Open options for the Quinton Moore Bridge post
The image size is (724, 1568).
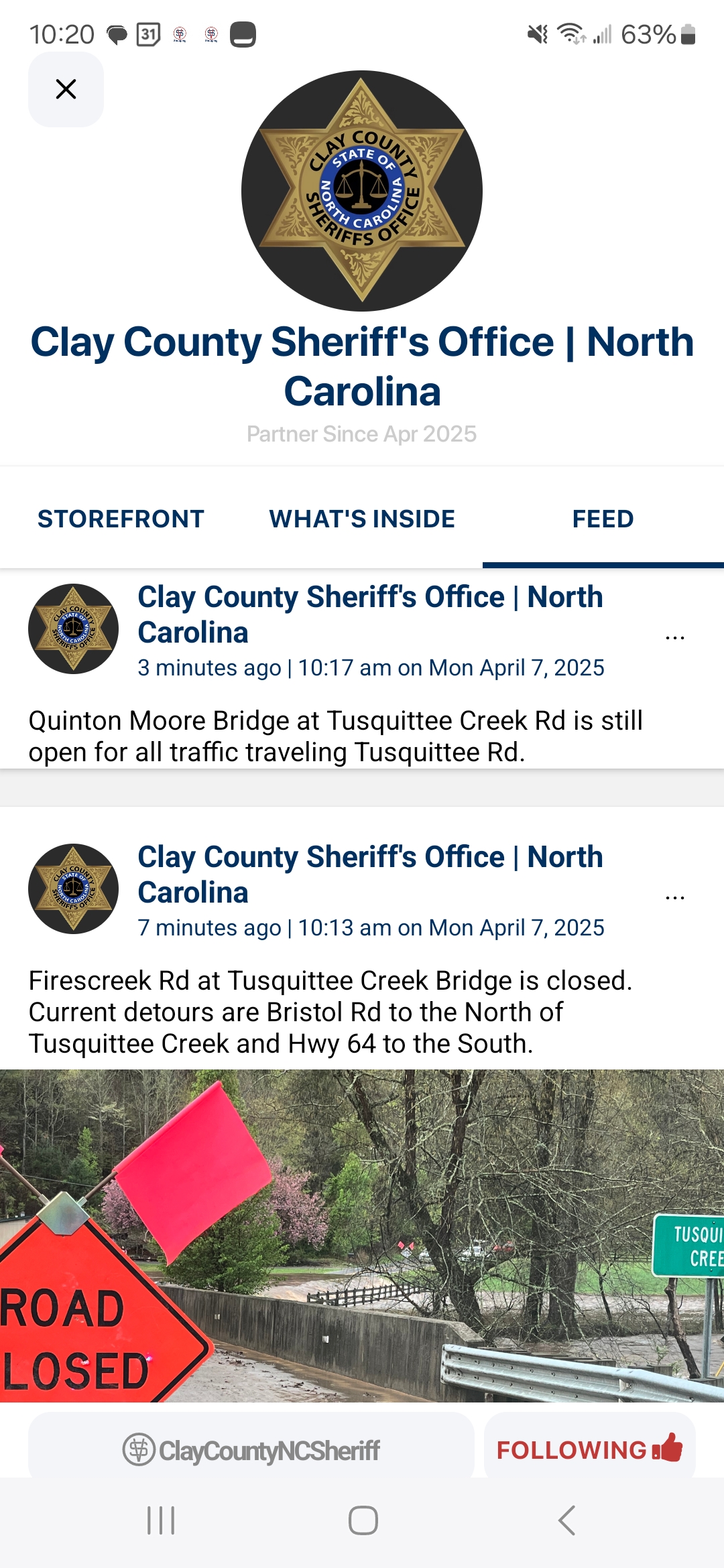(674, 637)
